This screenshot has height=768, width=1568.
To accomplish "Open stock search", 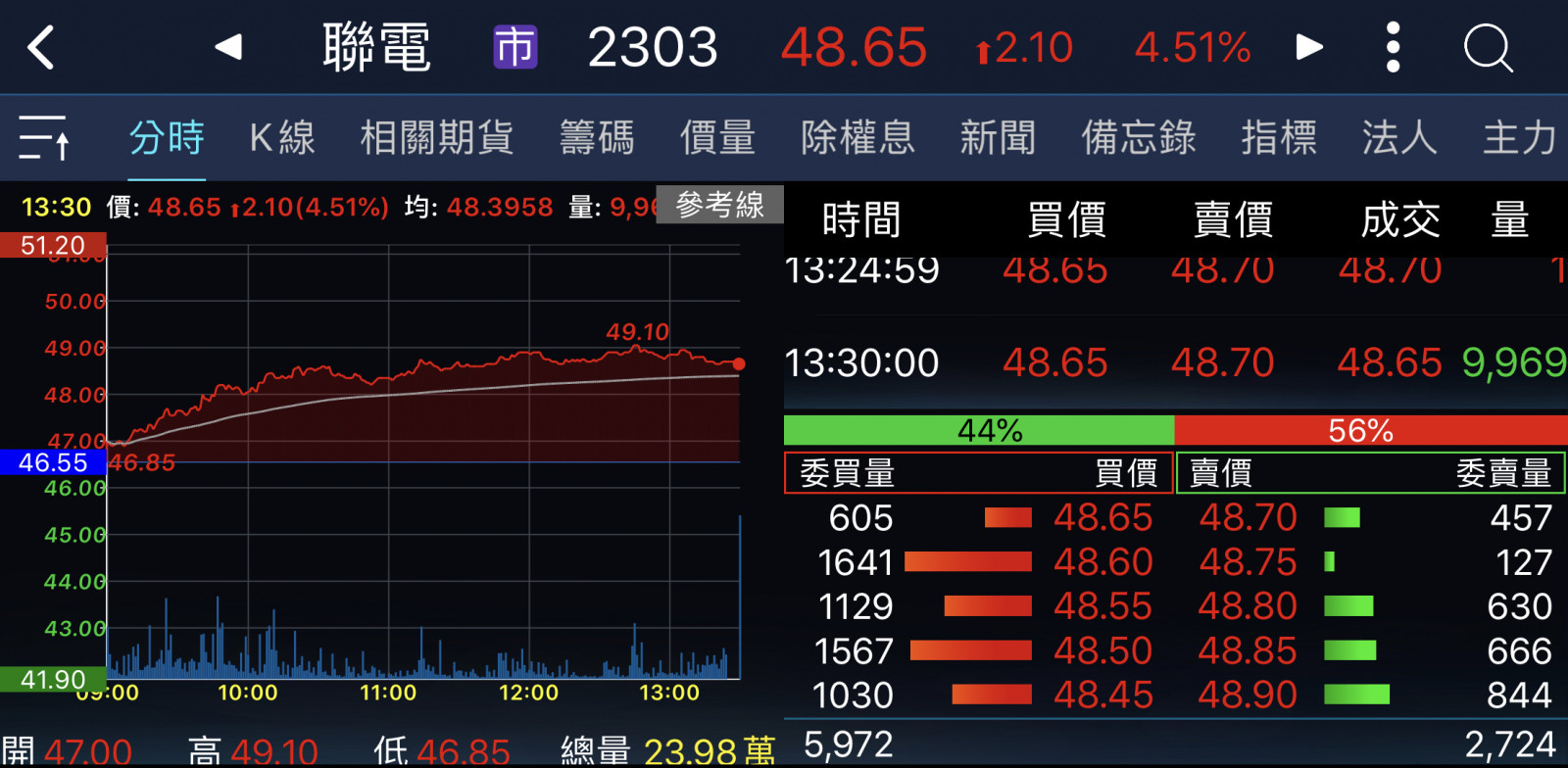I will [1488, 47].
